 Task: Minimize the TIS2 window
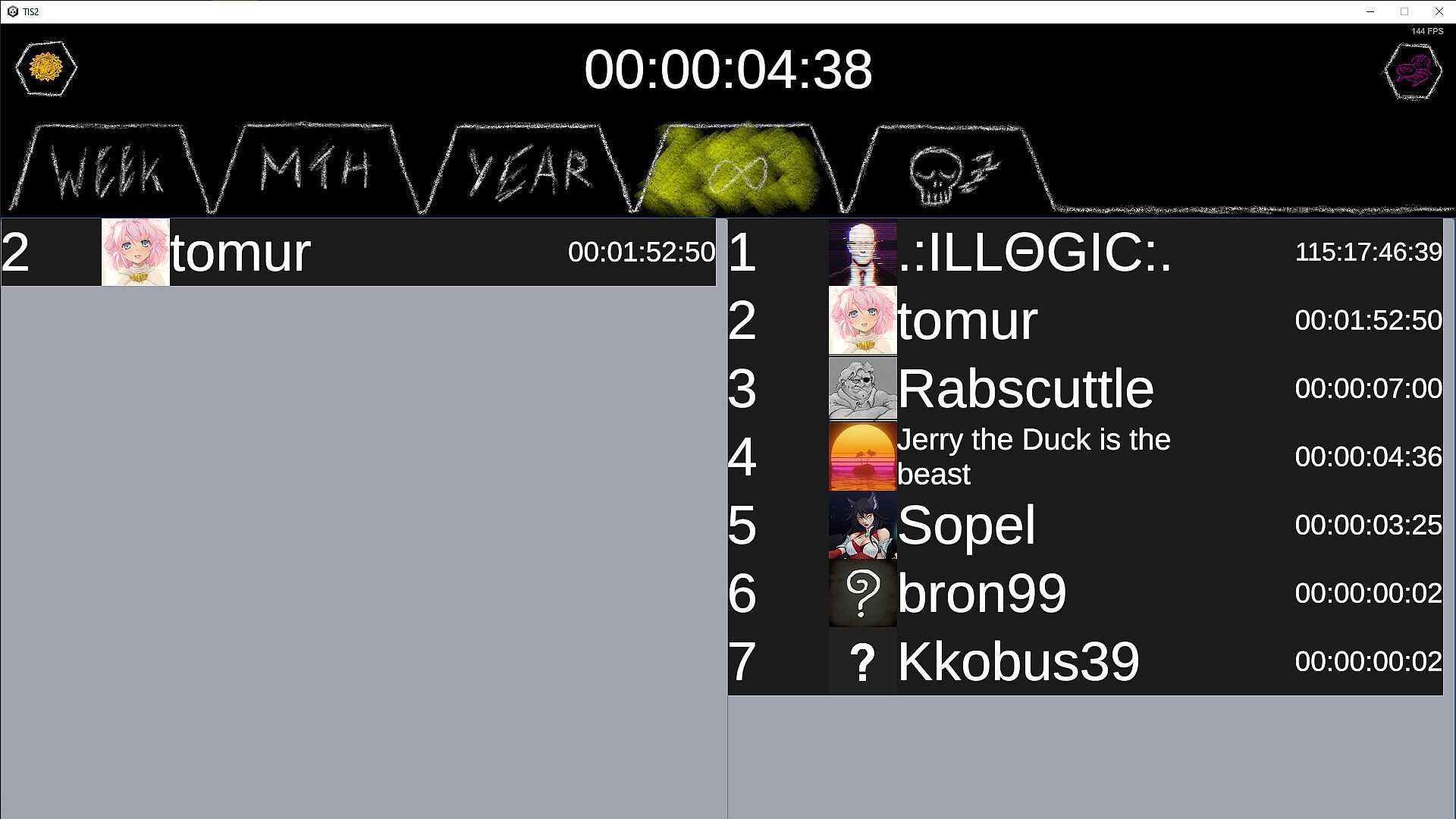click(1370, 11)
